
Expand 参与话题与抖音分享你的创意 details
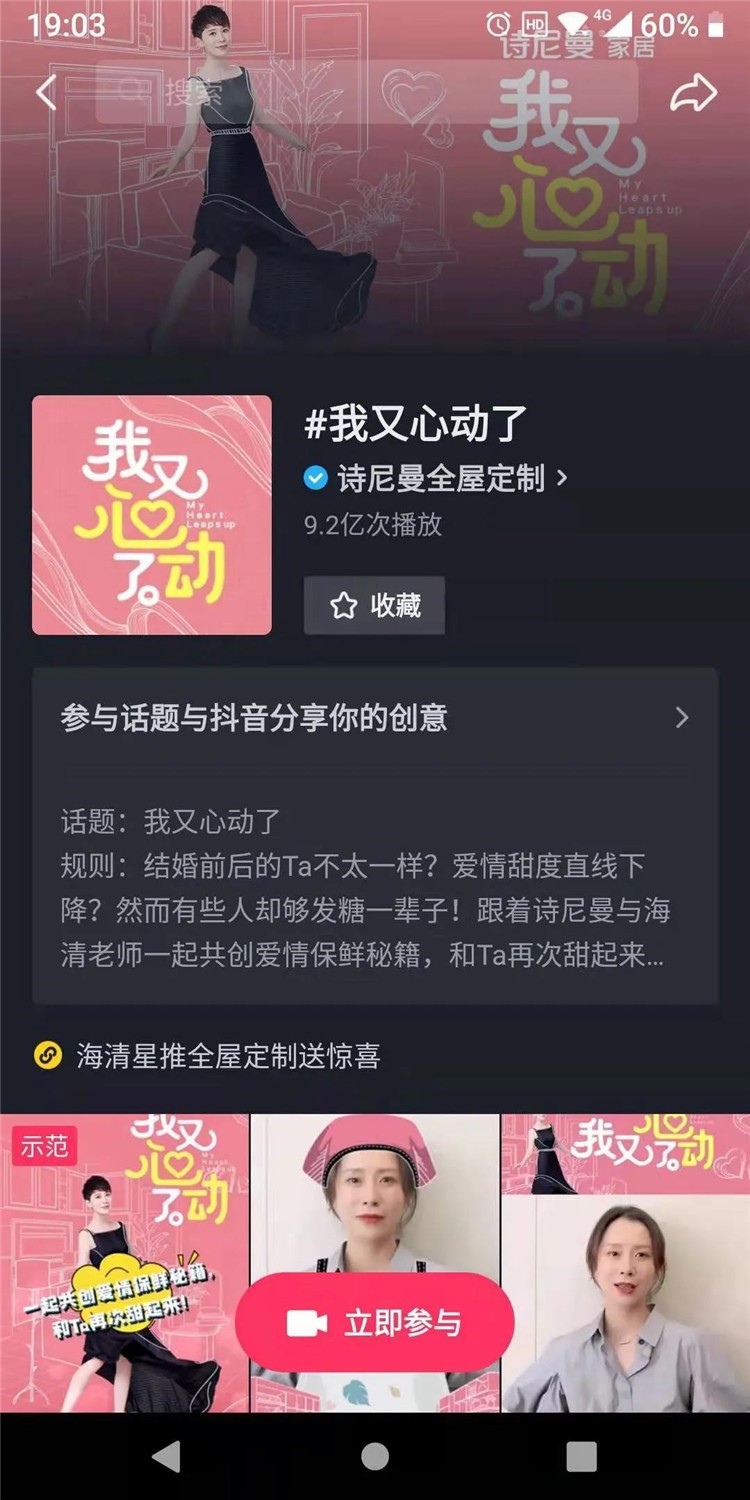681,717
